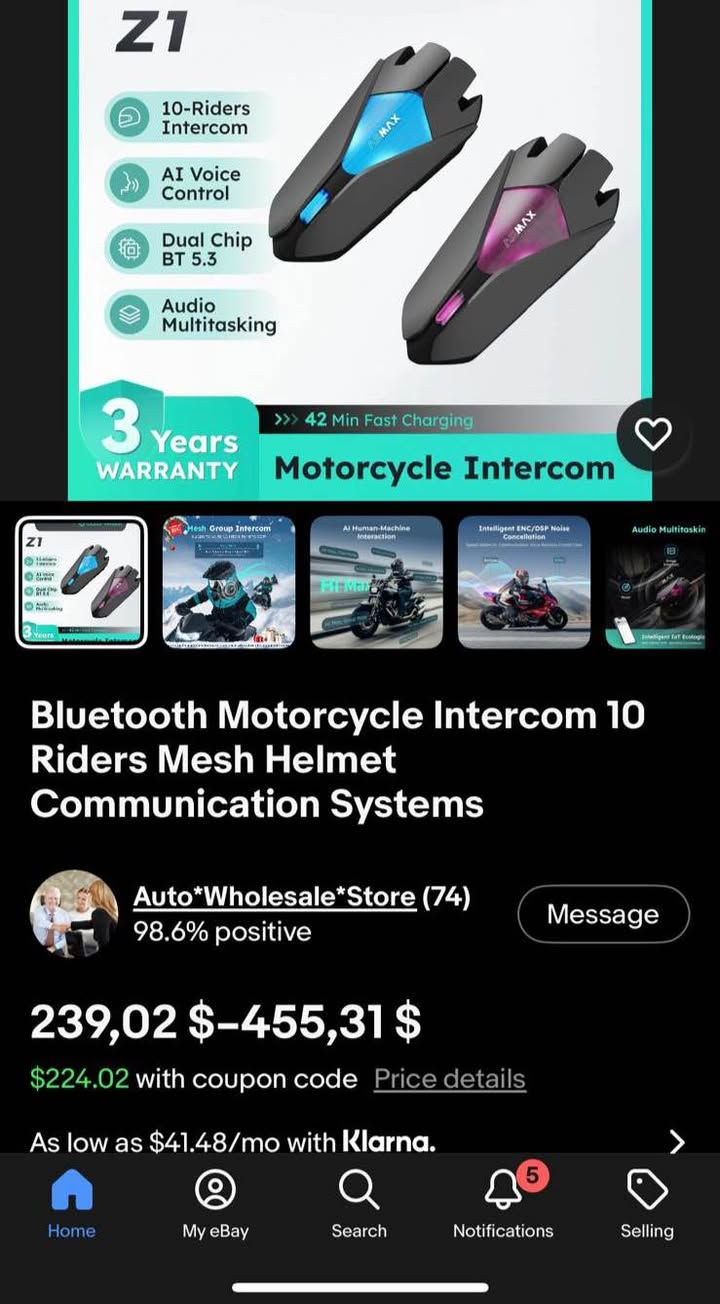The height and width of the screenshot is (1304, 720).
Task: Open the Auto*Wholesale*Store seller profile
Action: [x=274, y=896]
